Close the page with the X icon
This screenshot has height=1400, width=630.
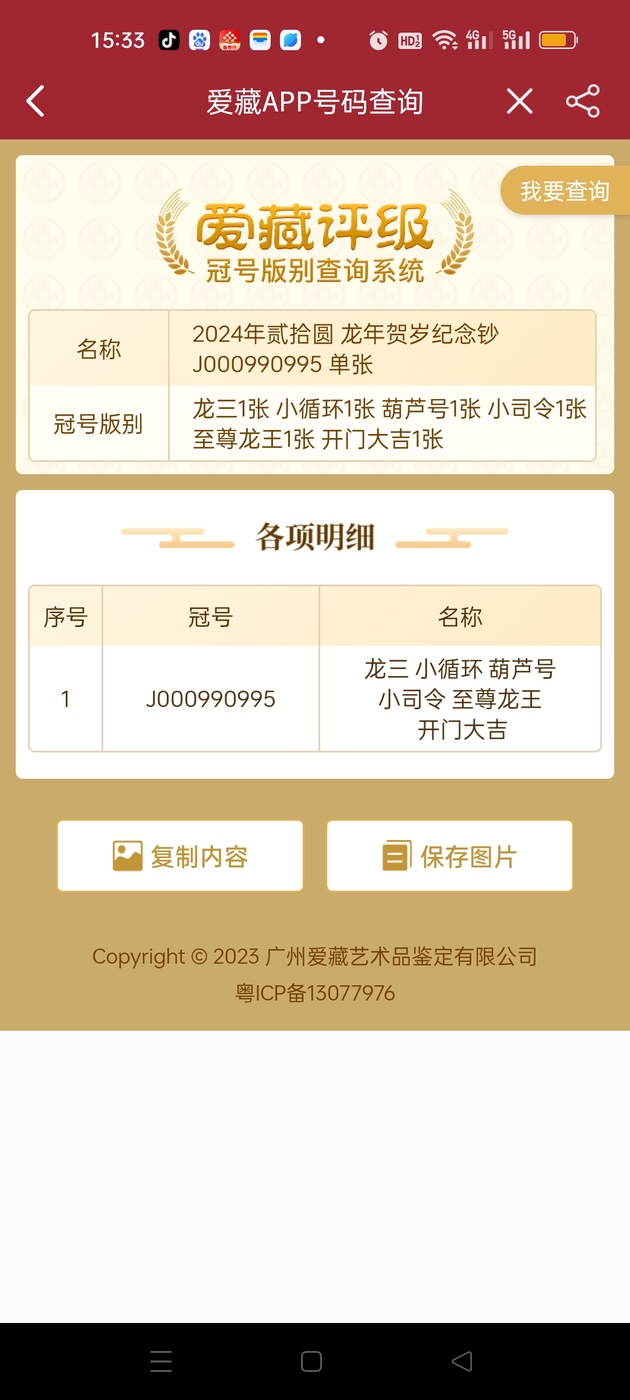coord(519,101)
